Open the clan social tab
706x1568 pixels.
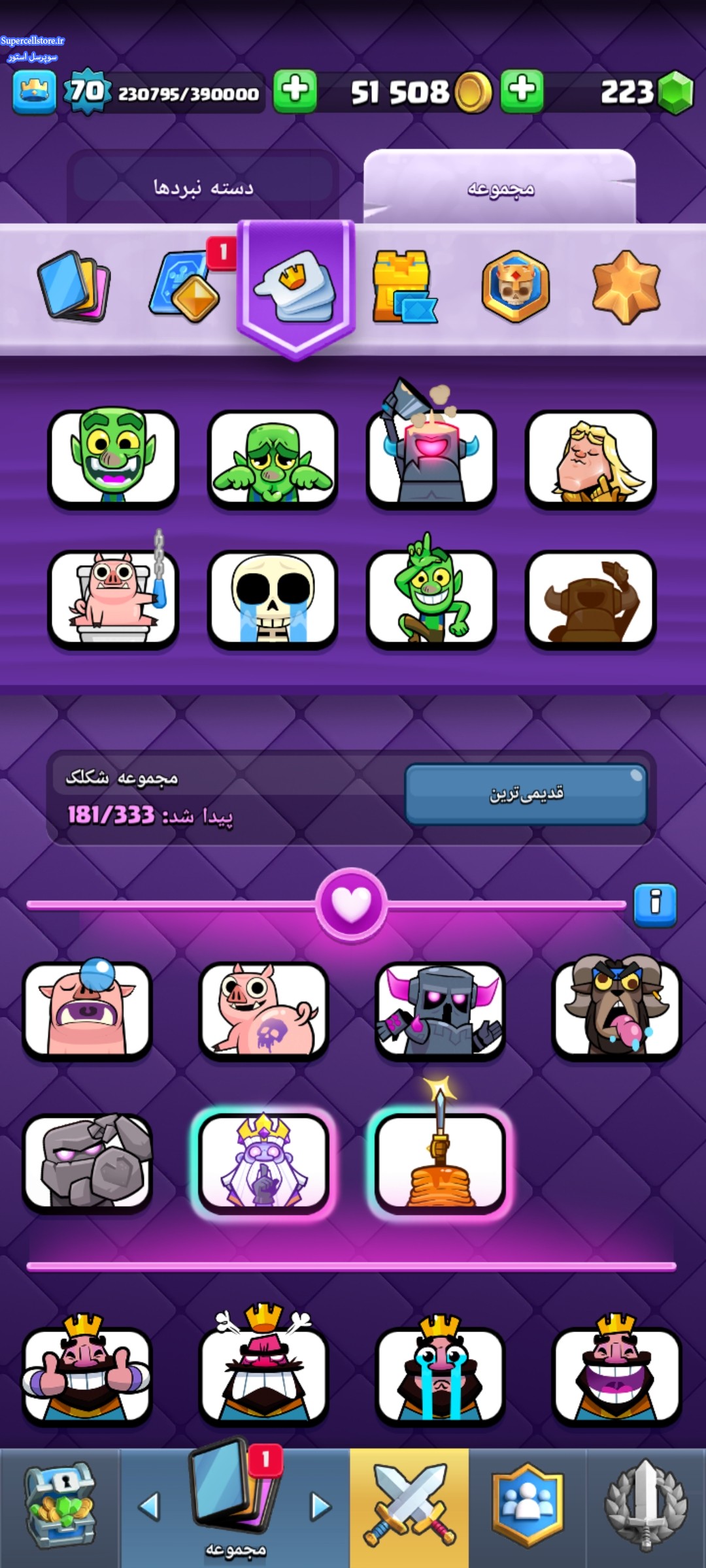click(528, 1507)
